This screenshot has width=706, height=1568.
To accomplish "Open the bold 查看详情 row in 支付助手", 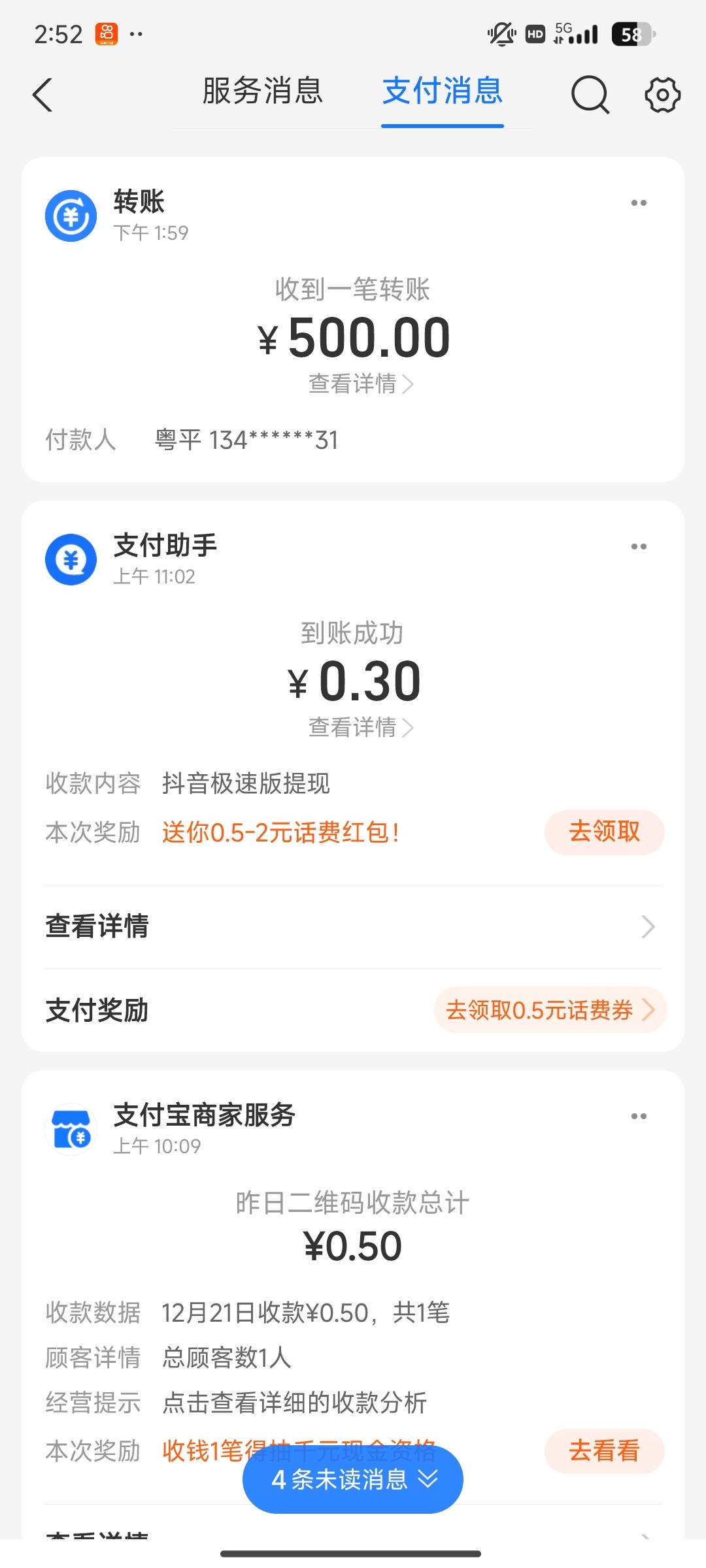I will [x=353, y=926].
